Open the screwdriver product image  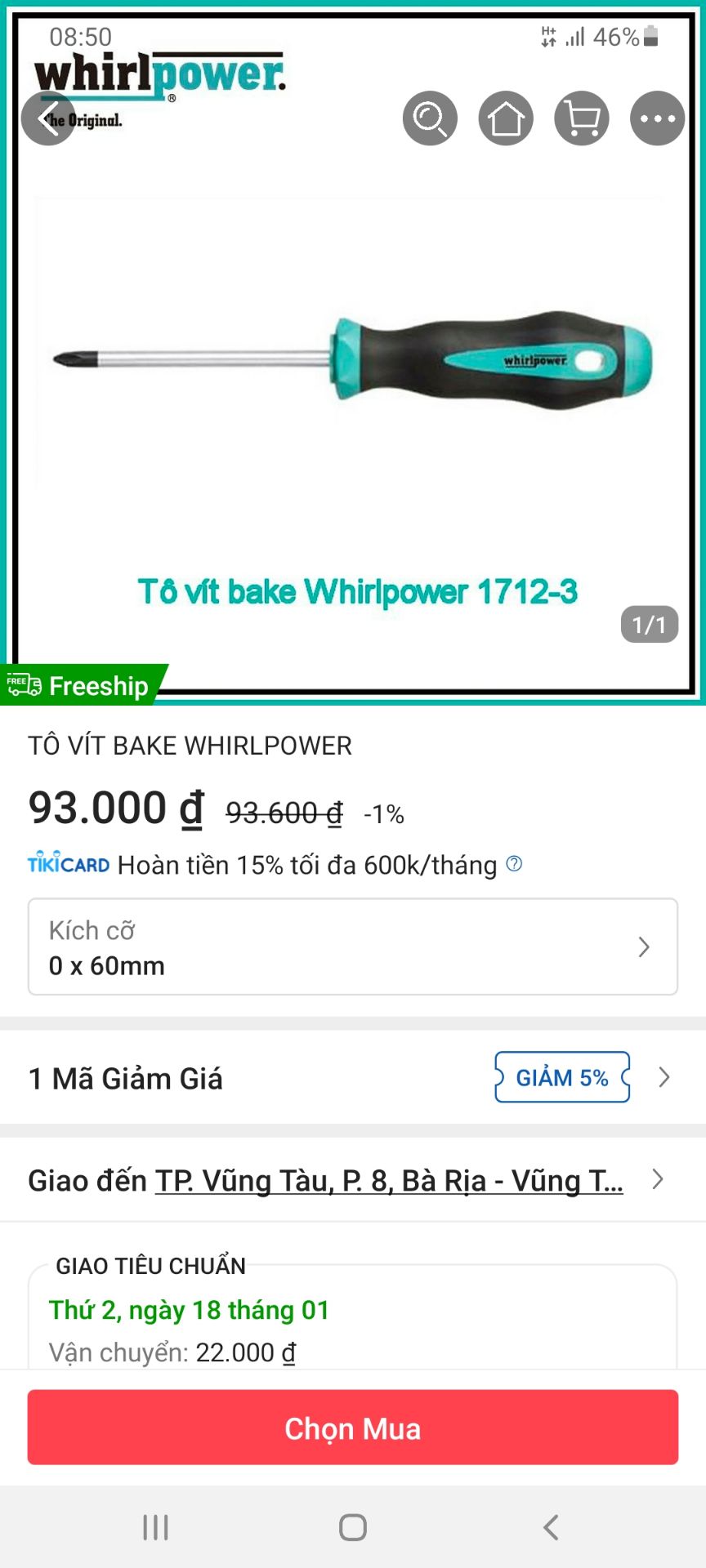point(353,360)
